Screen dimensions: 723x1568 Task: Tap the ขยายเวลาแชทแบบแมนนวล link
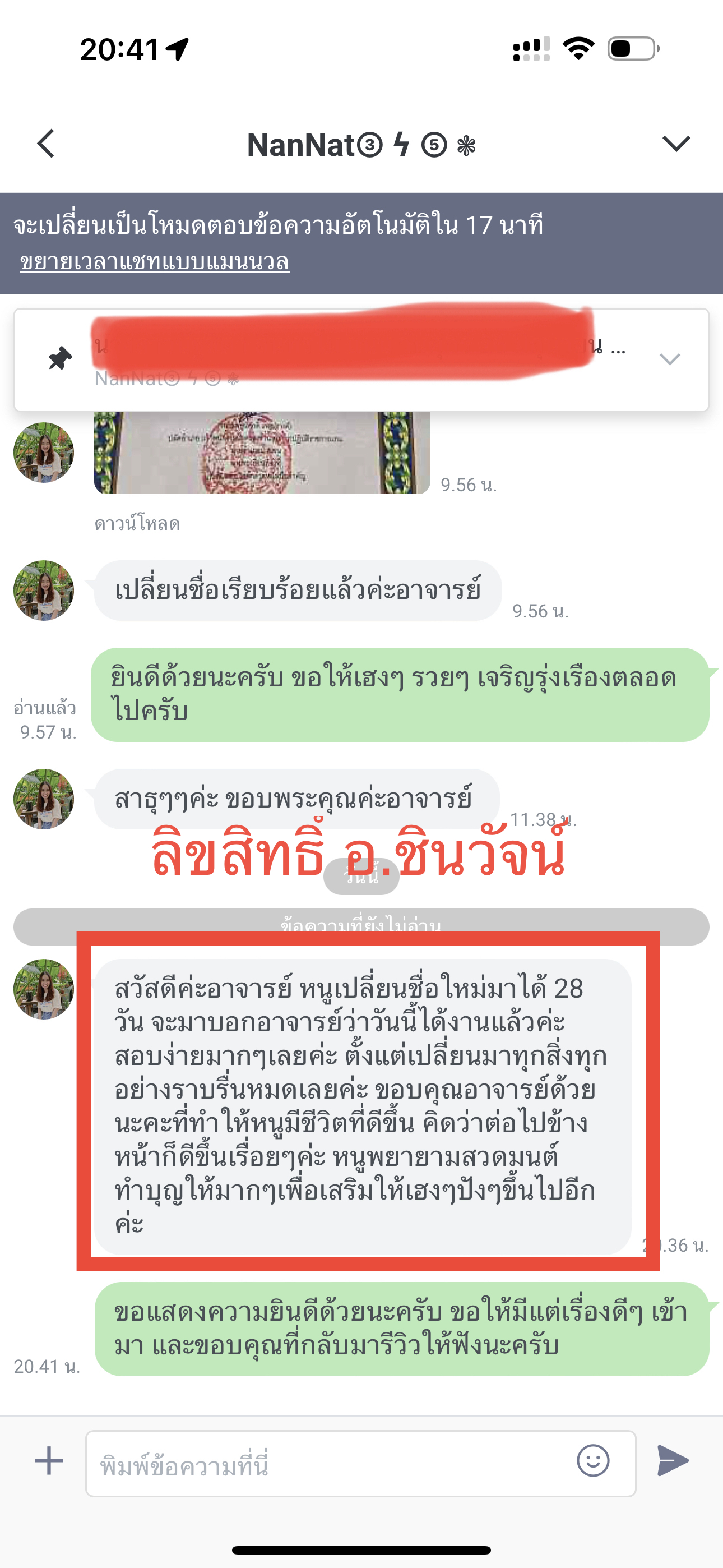click(x=155, y=262)
